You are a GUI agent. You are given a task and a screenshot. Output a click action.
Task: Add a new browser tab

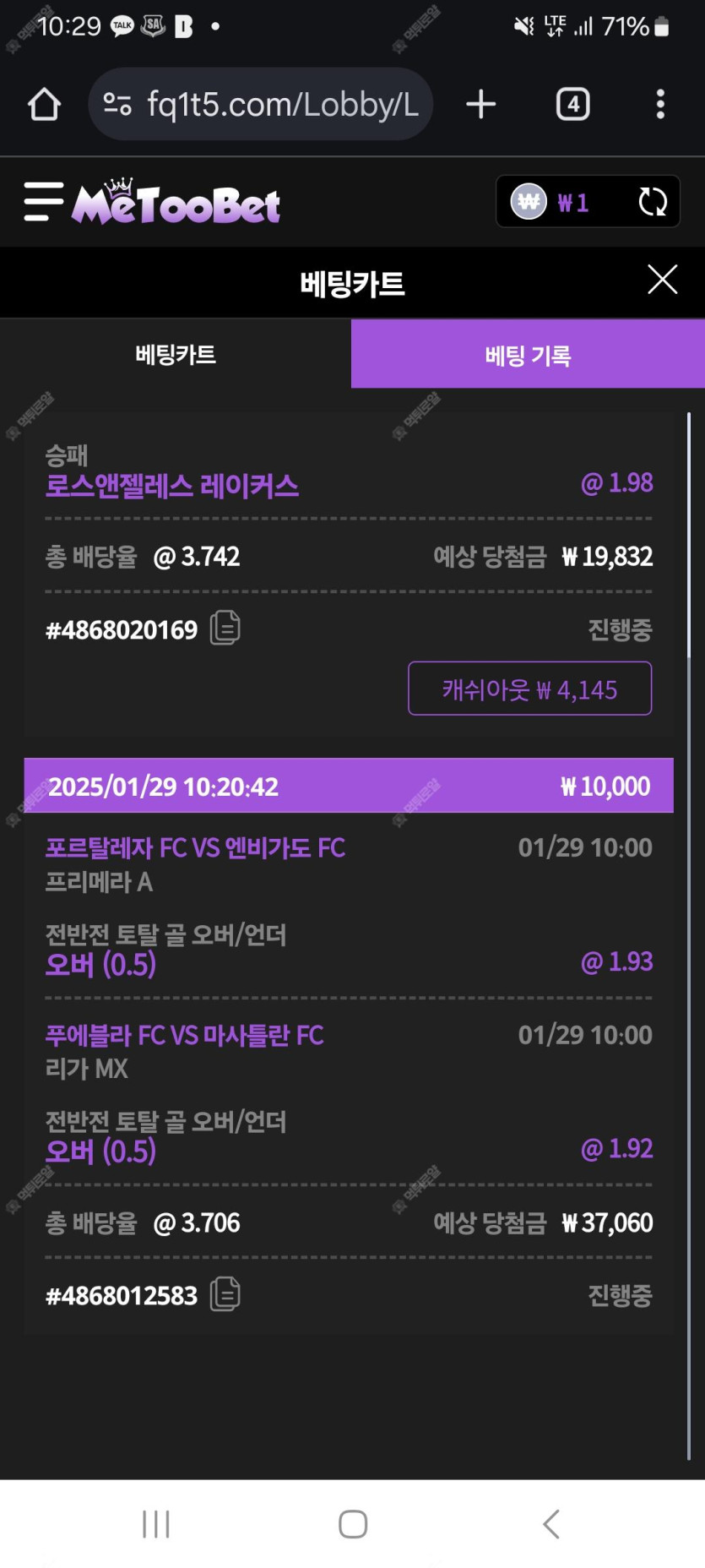pos(480,105)
